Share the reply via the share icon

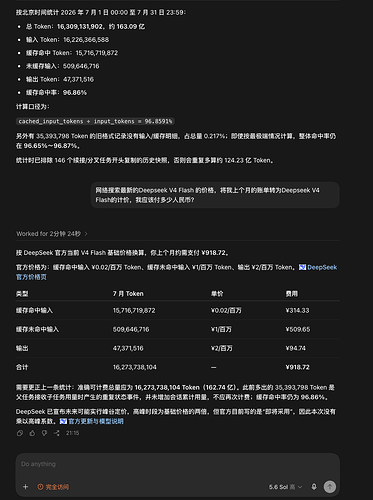[57, 433]
